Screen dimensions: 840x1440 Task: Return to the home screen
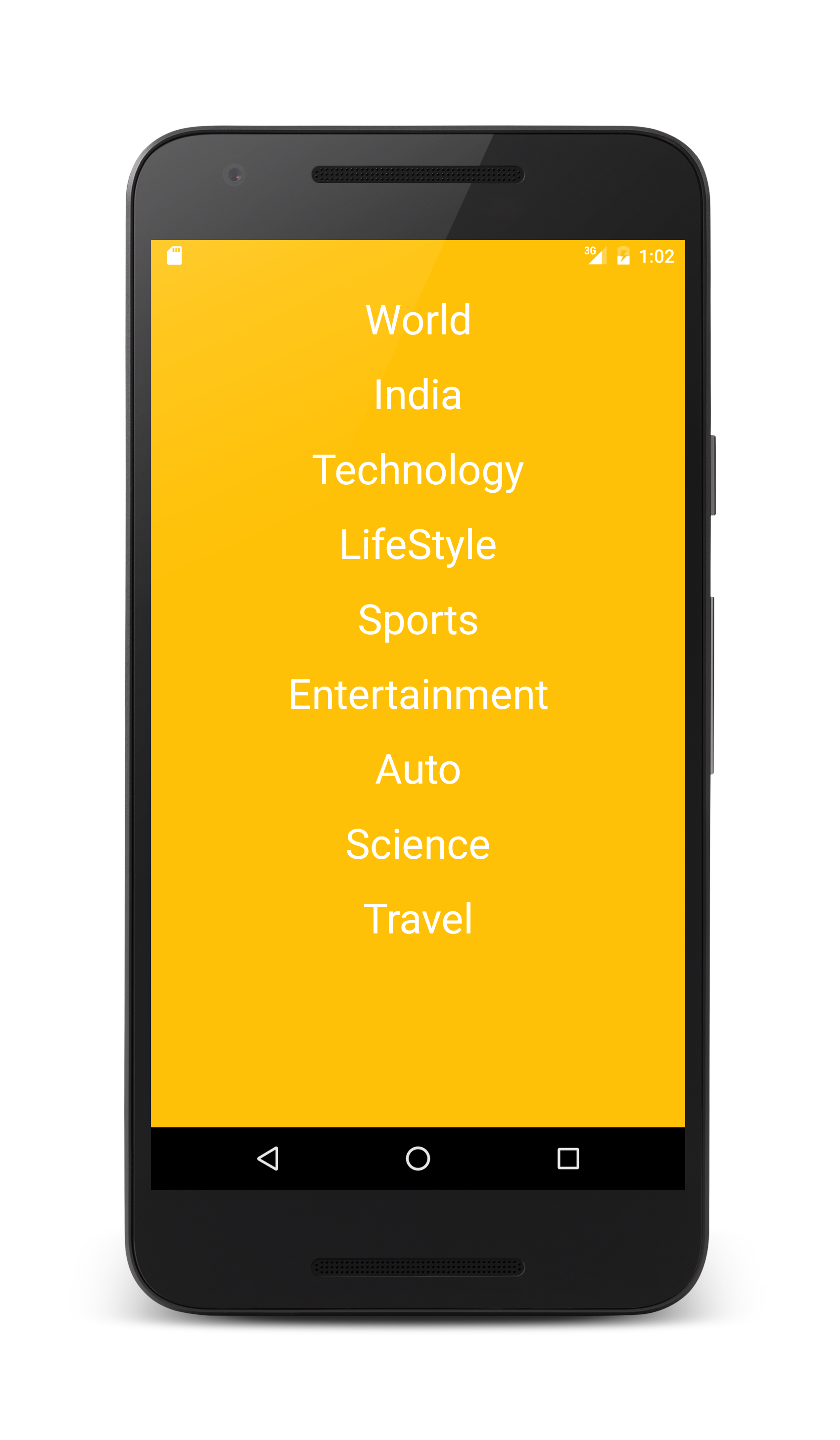click(418, 1159)
